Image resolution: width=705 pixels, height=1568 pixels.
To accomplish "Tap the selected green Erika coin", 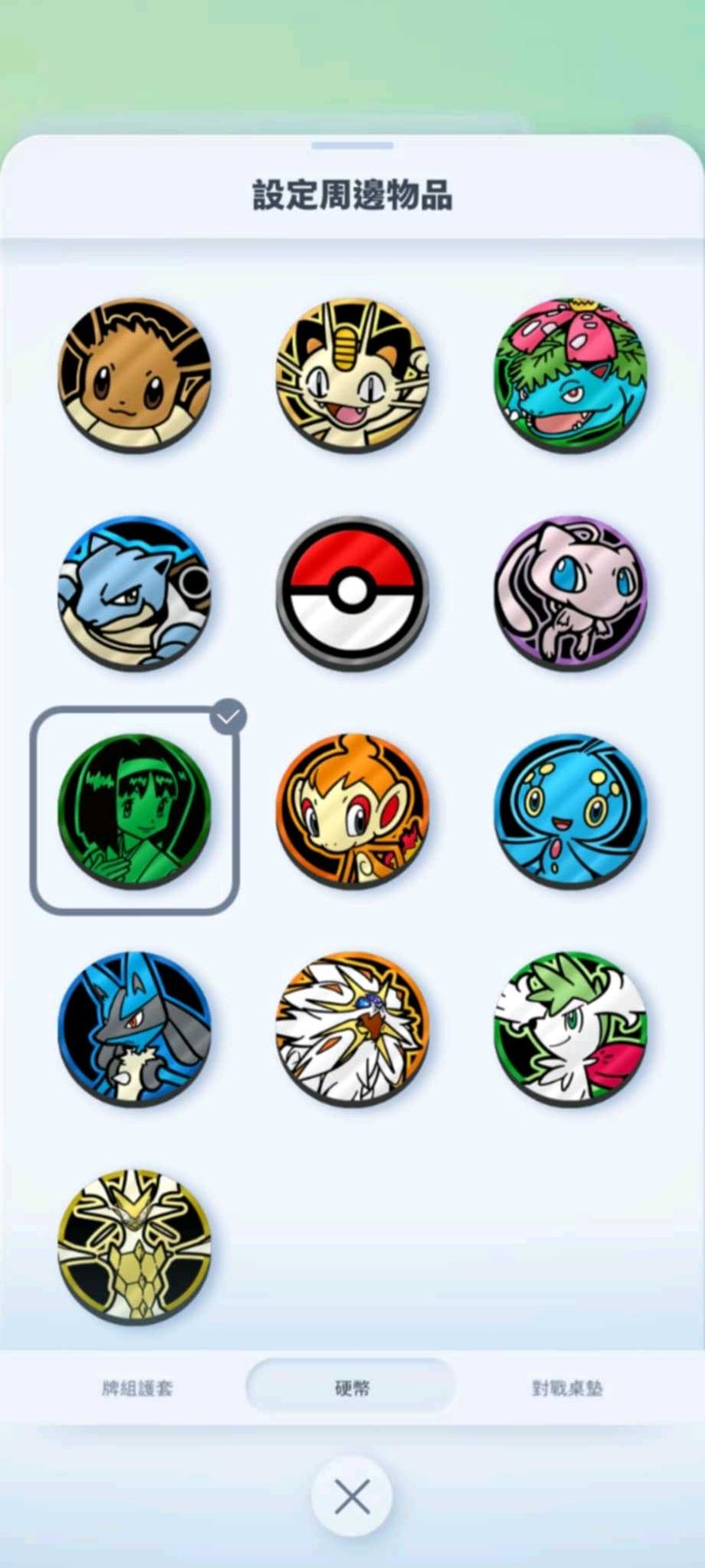I will (x=134, y=810).
